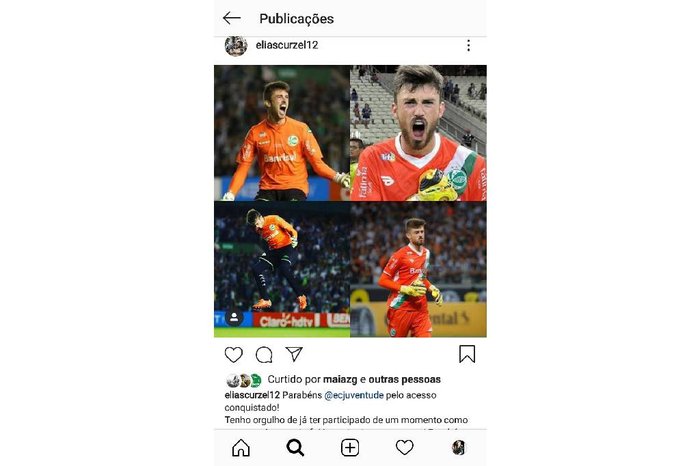View who liked: outras pessoas
This screenshot has height=466, width=700.
pos(404,380)
